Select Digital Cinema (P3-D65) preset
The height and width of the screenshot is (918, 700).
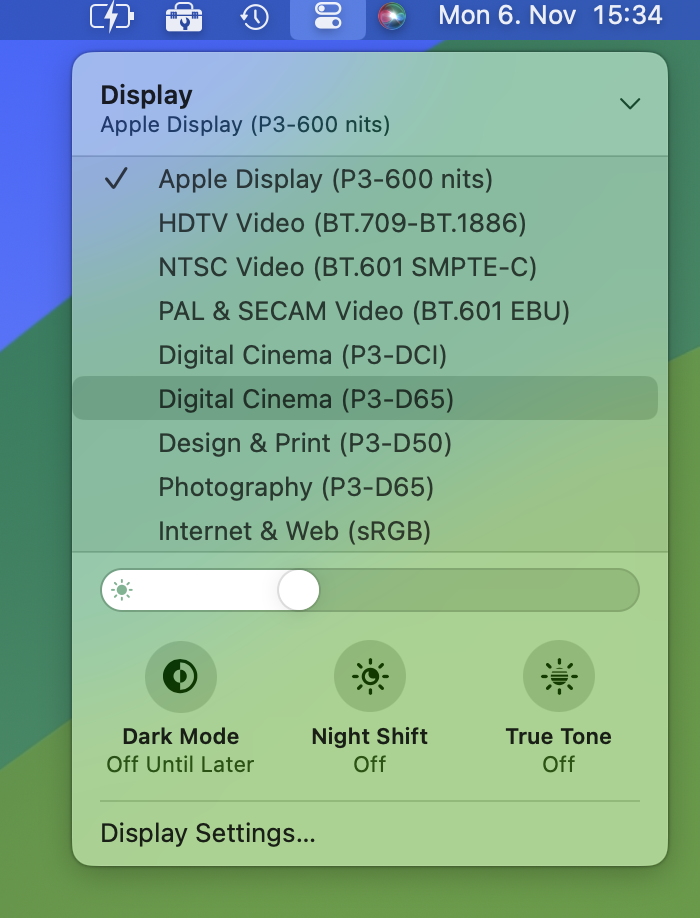[365, 398]
